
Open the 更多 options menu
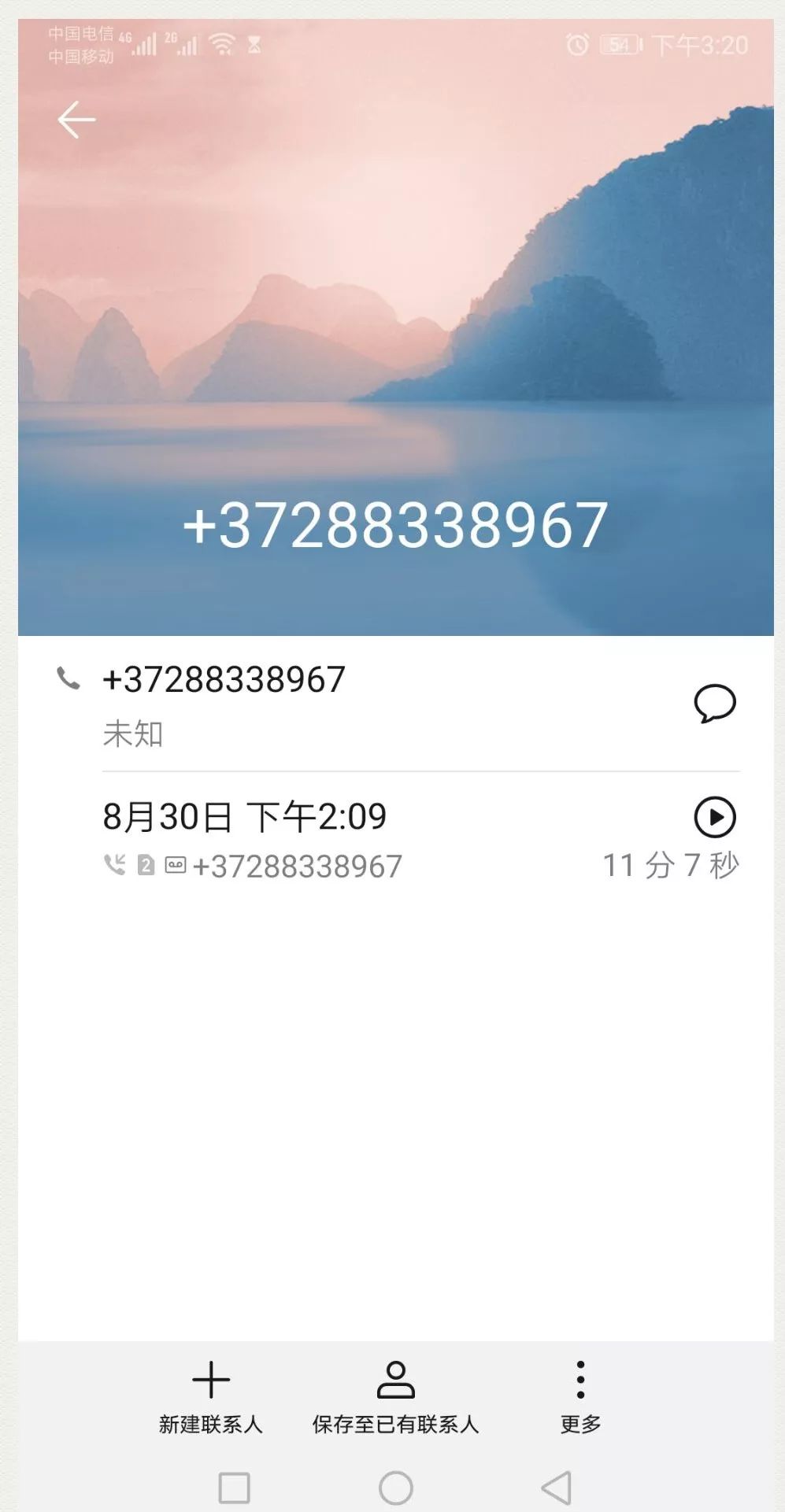pos(580,1396)
